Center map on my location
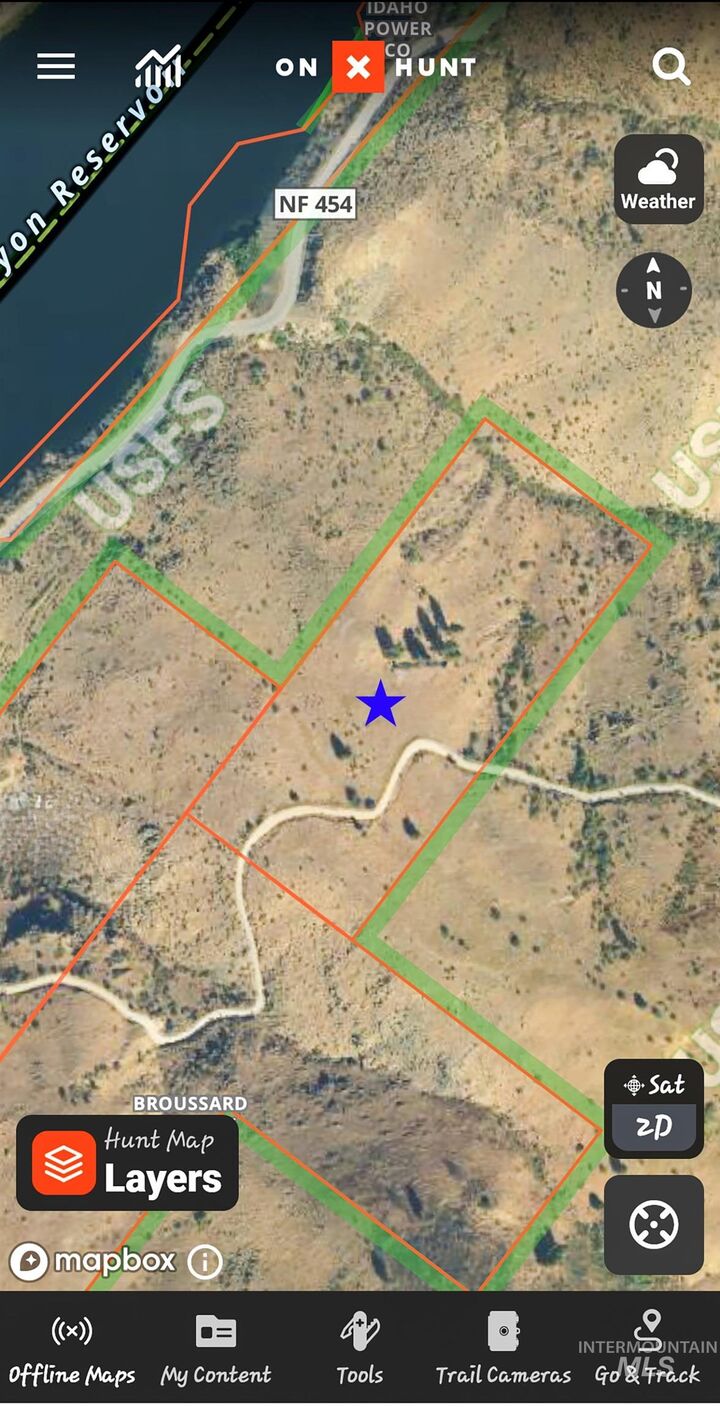This screenshot has width=720, height=1411. click(x=654, y=1225)
